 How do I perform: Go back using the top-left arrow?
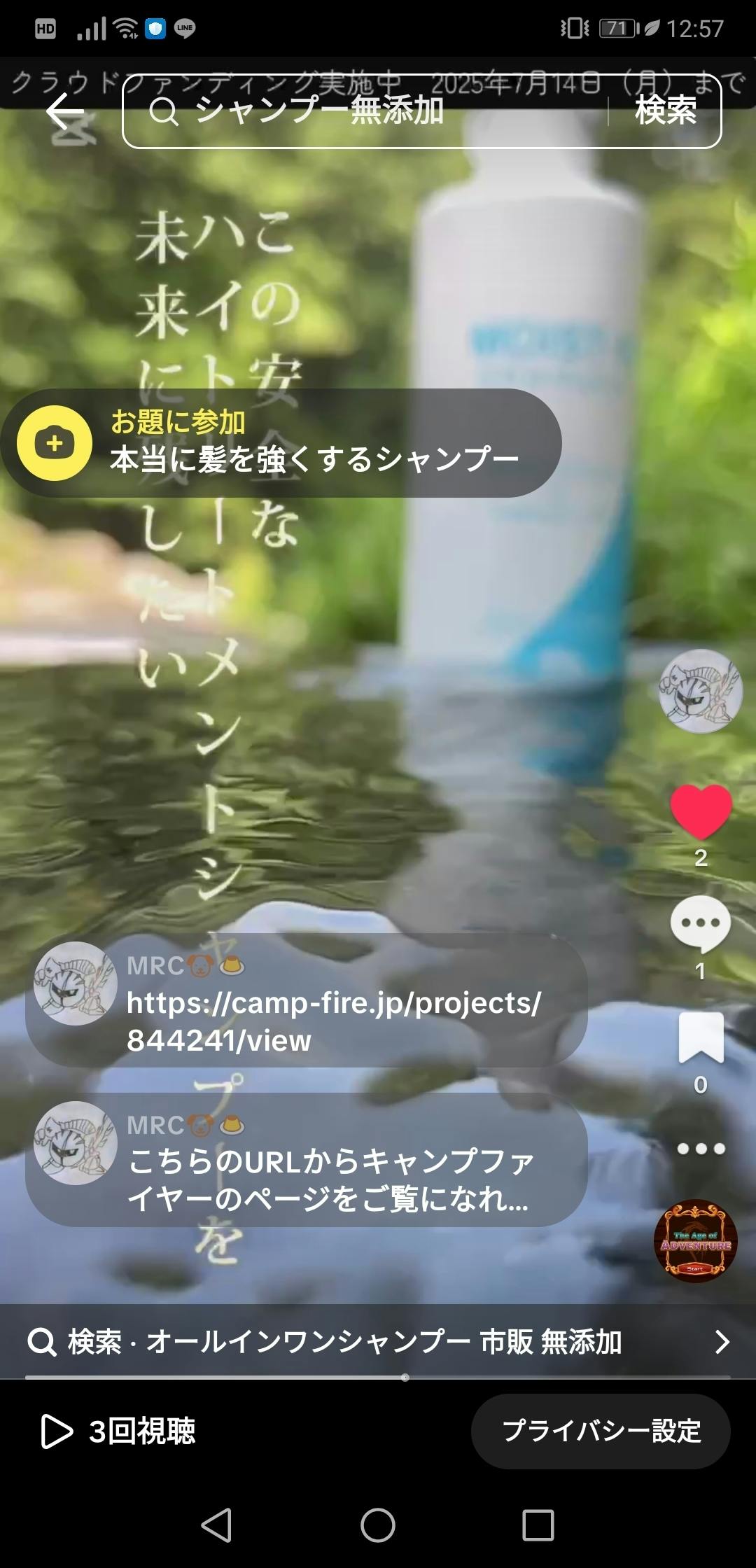(64, 112)
